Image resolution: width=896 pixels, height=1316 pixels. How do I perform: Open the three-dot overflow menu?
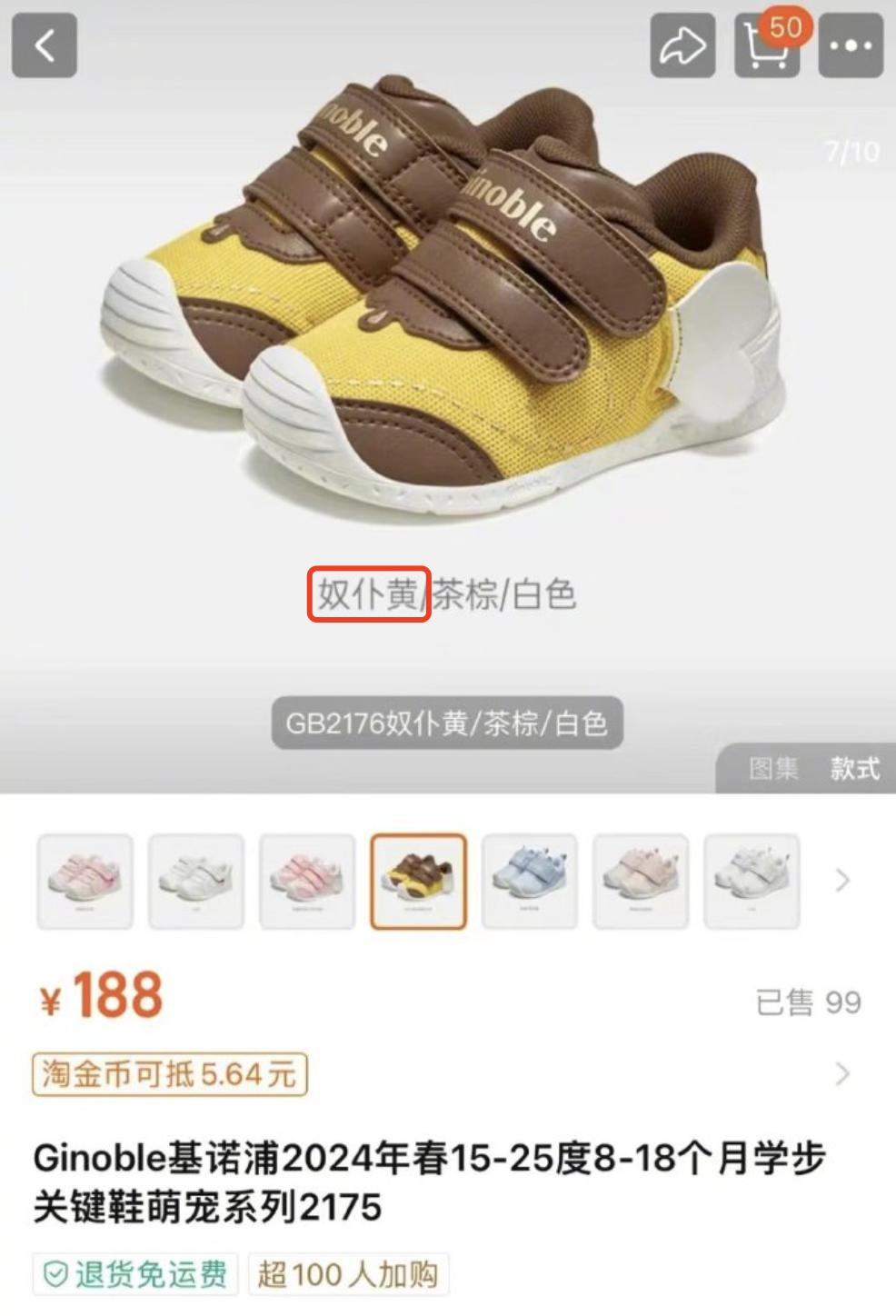[x=851, y=45]
